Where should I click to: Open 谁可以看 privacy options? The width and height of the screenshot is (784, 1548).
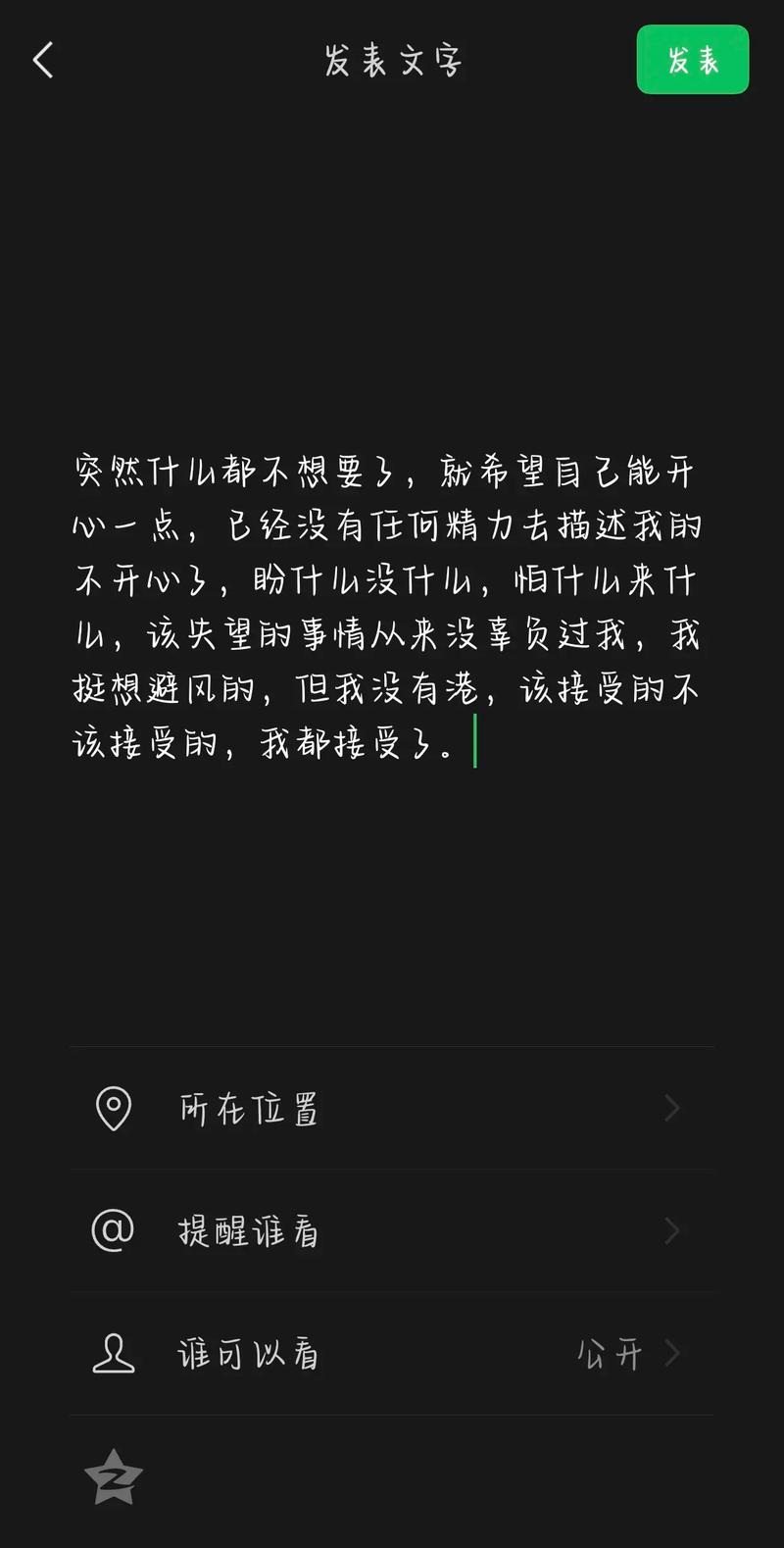pyautogui.click(x=248, y=1354)
